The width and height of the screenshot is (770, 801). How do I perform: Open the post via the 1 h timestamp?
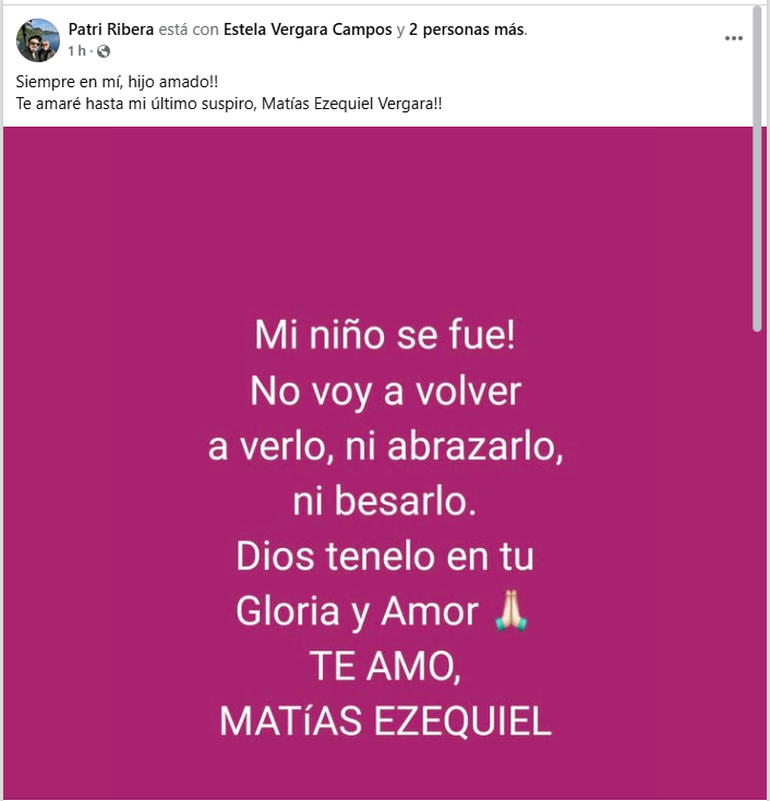pyautogui.click(x=76, y=50)
